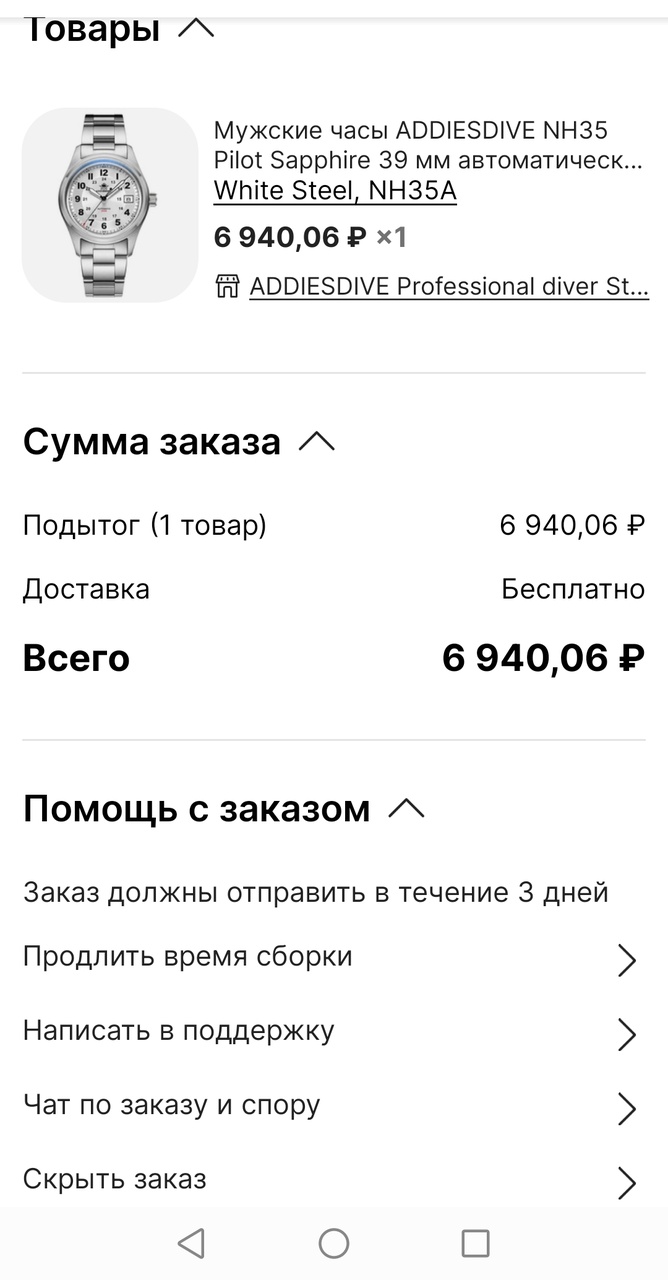The image size is (668, 1280).
Task: Open the ADDIESDIVE watch product image
Action: (x=110, y=205)
